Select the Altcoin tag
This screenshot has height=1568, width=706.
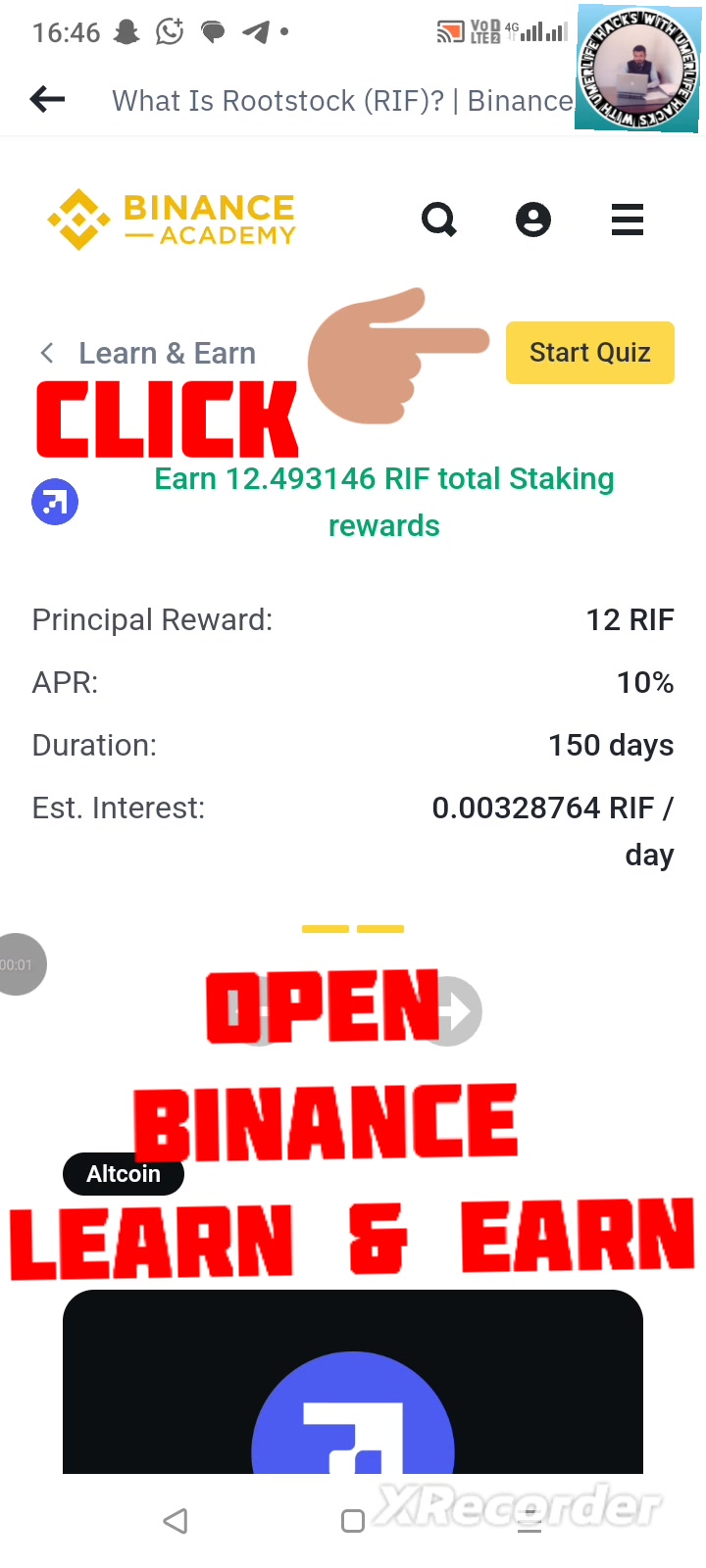124,1174
